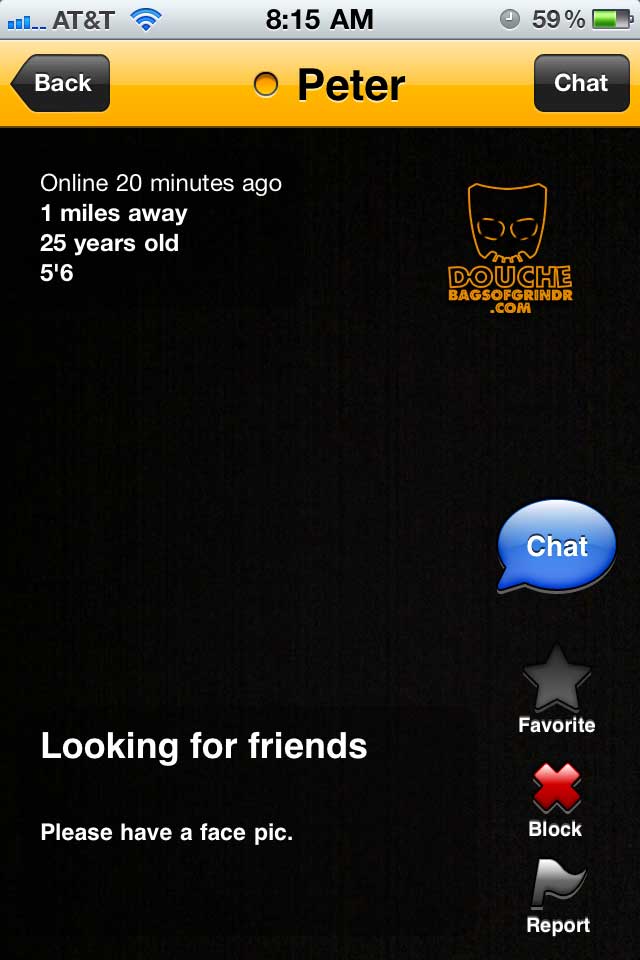
Task: Block Peter with the red X
Action: click(x=556, y=788)
